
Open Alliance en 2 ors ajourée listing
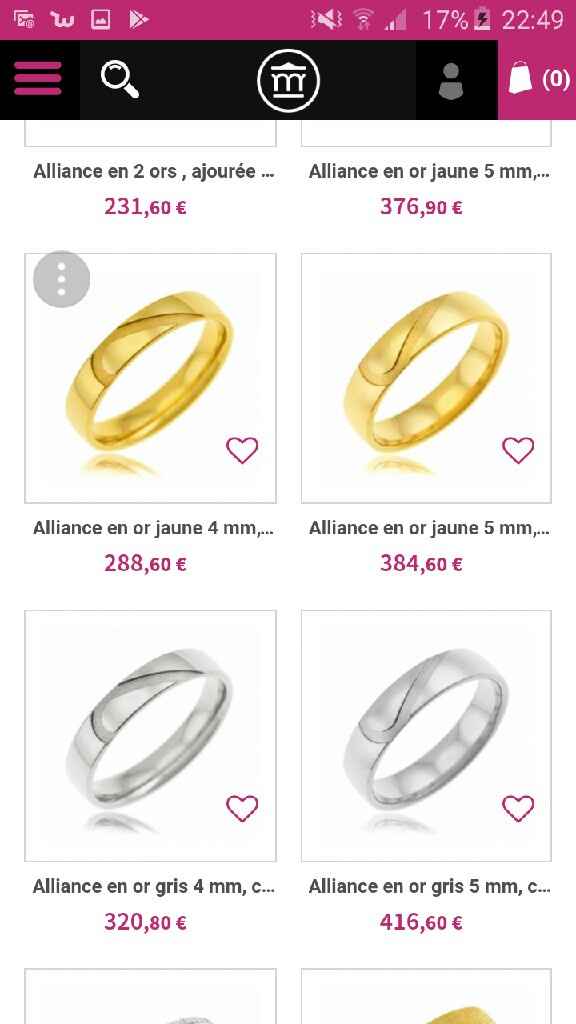tap(153, 172)
